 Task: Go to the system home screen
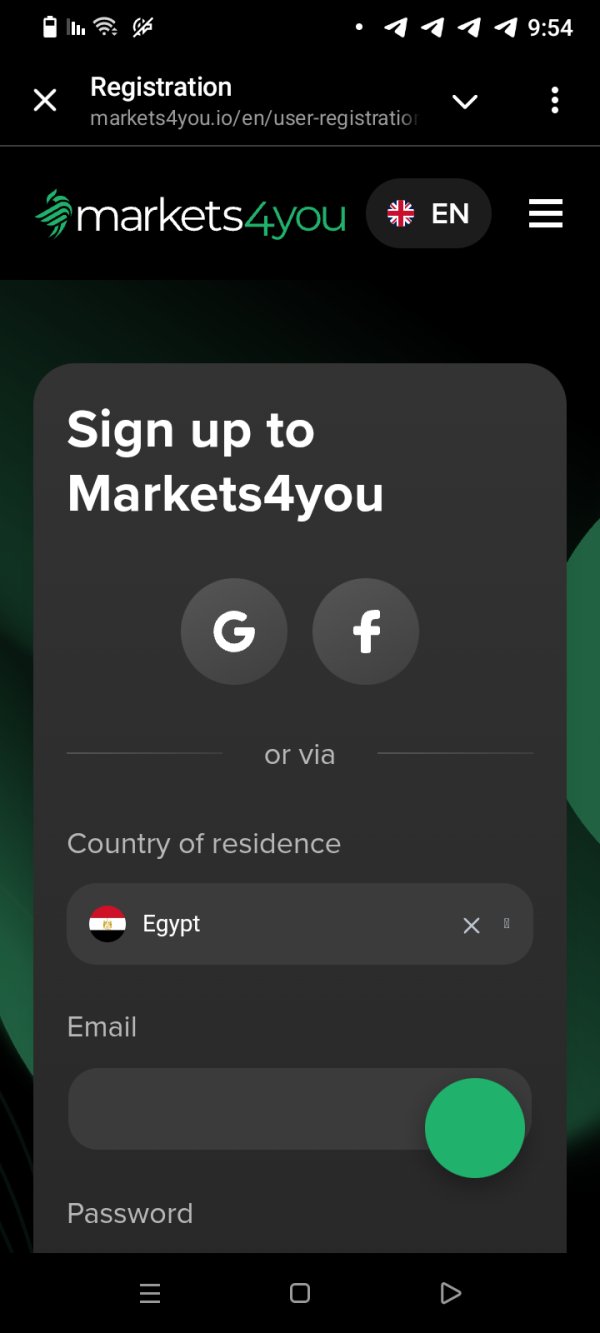click(300, 1293)
